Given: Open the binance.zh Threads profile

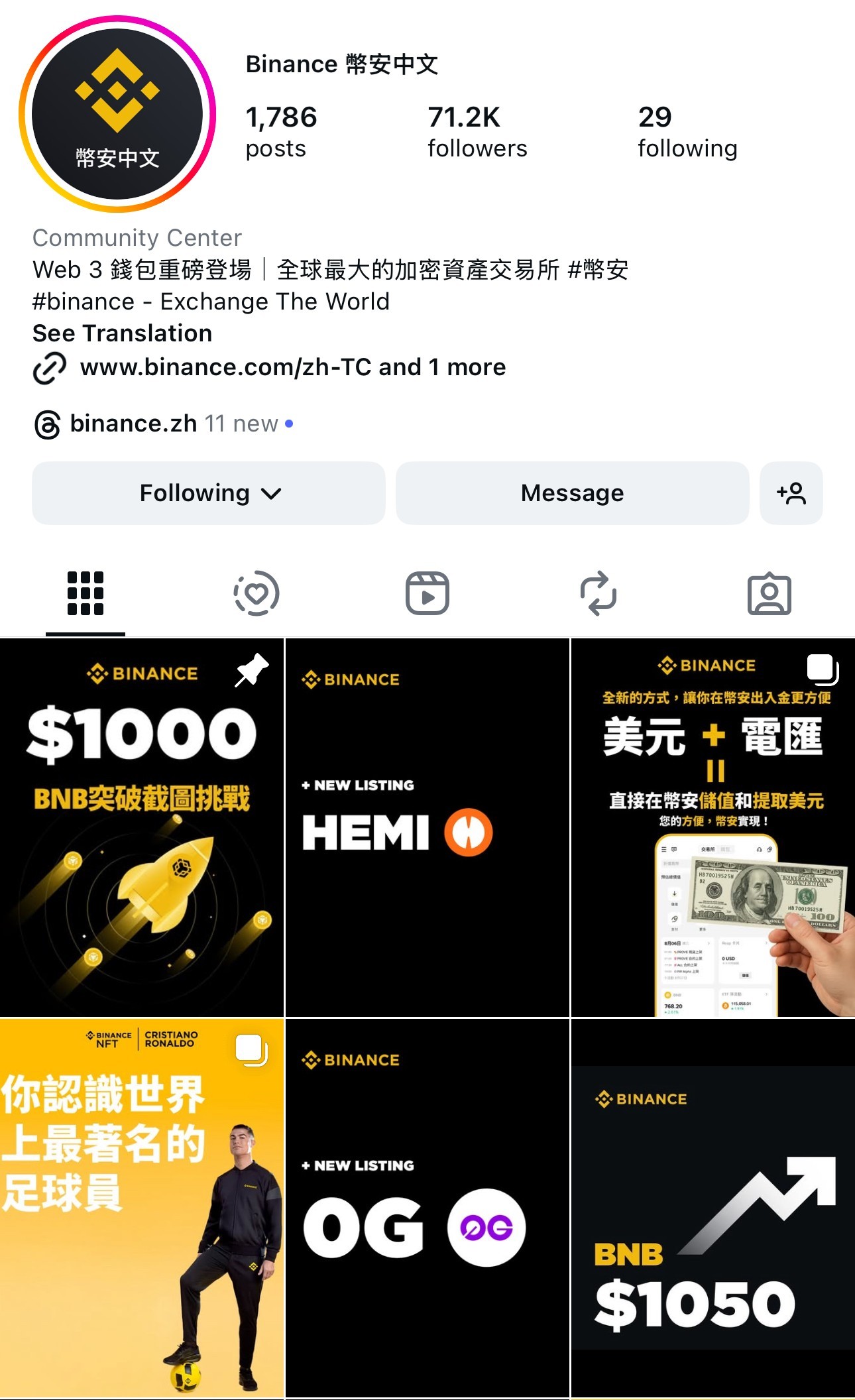Looking at the screenshot, I should pos(133,424).
